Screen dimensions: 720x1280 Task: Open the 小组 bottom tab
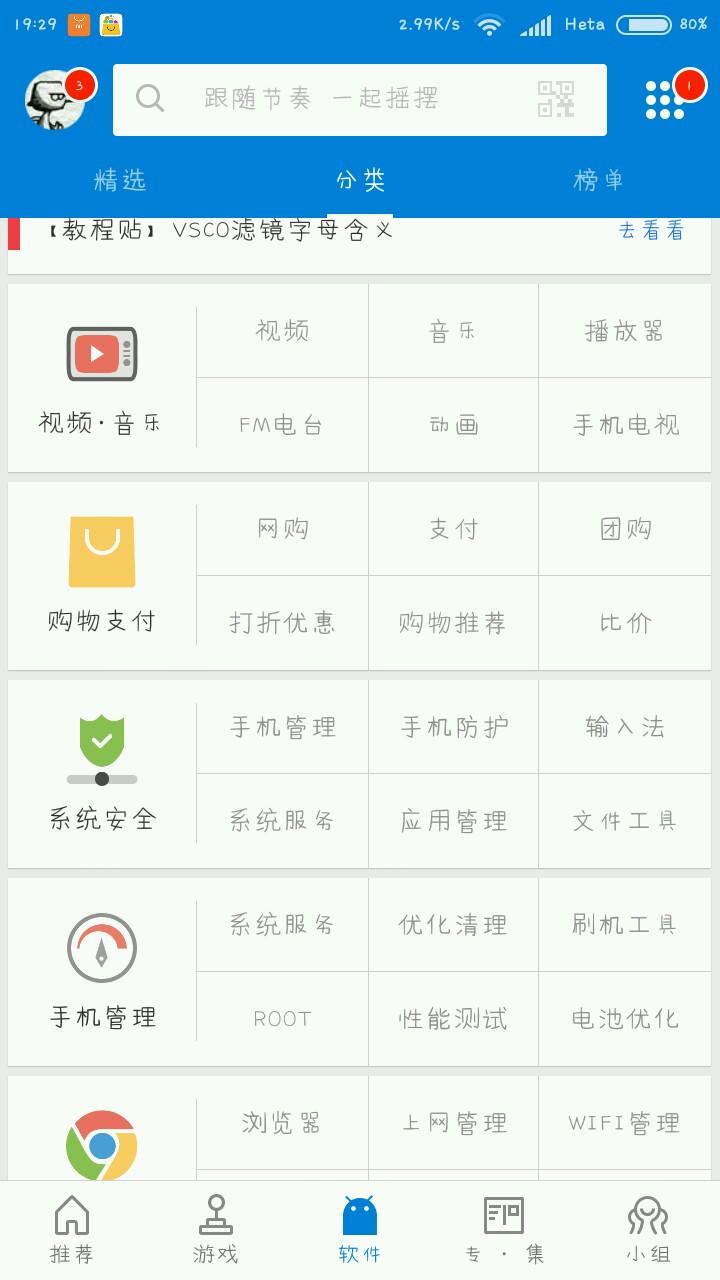(x=648, y=1230)
